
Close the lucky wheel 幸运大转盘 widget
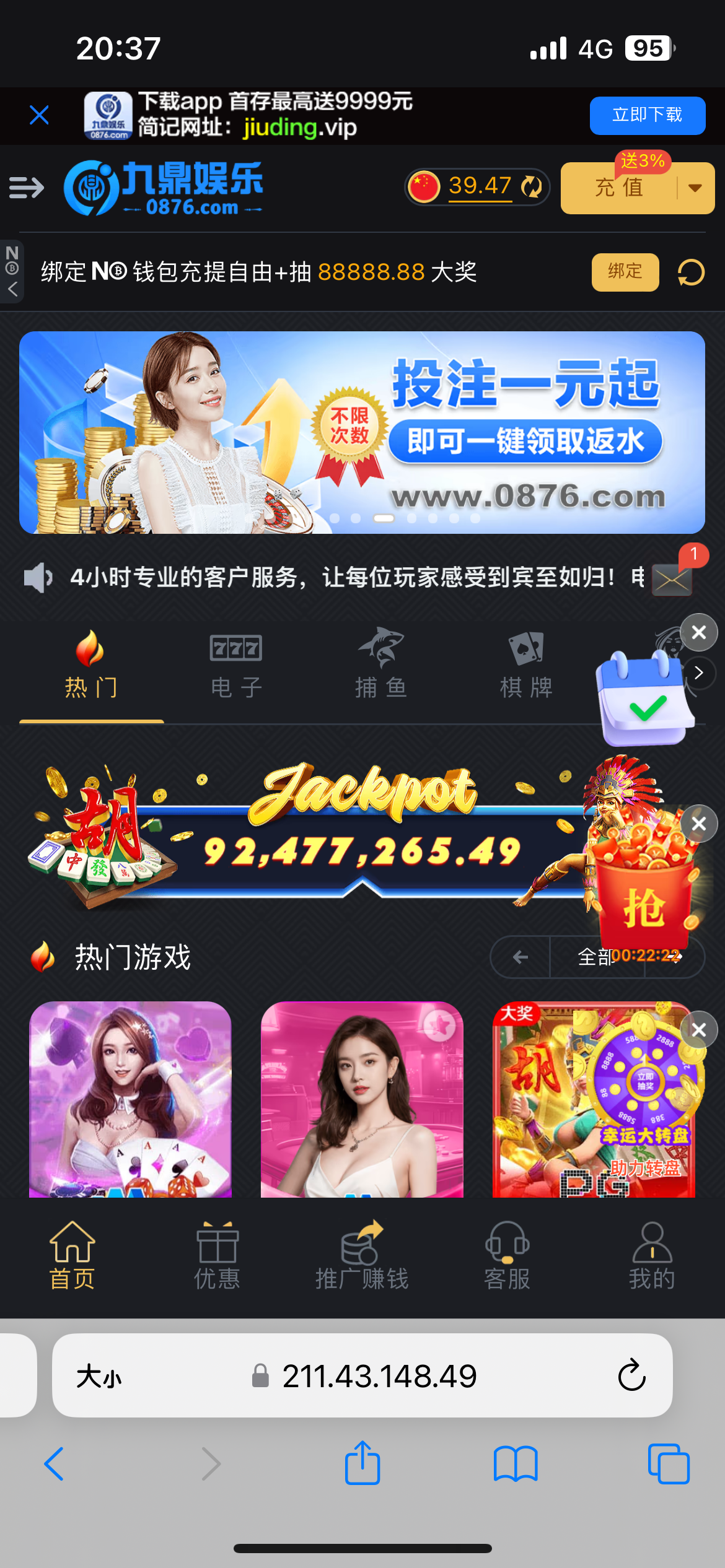coord(699,1030)
